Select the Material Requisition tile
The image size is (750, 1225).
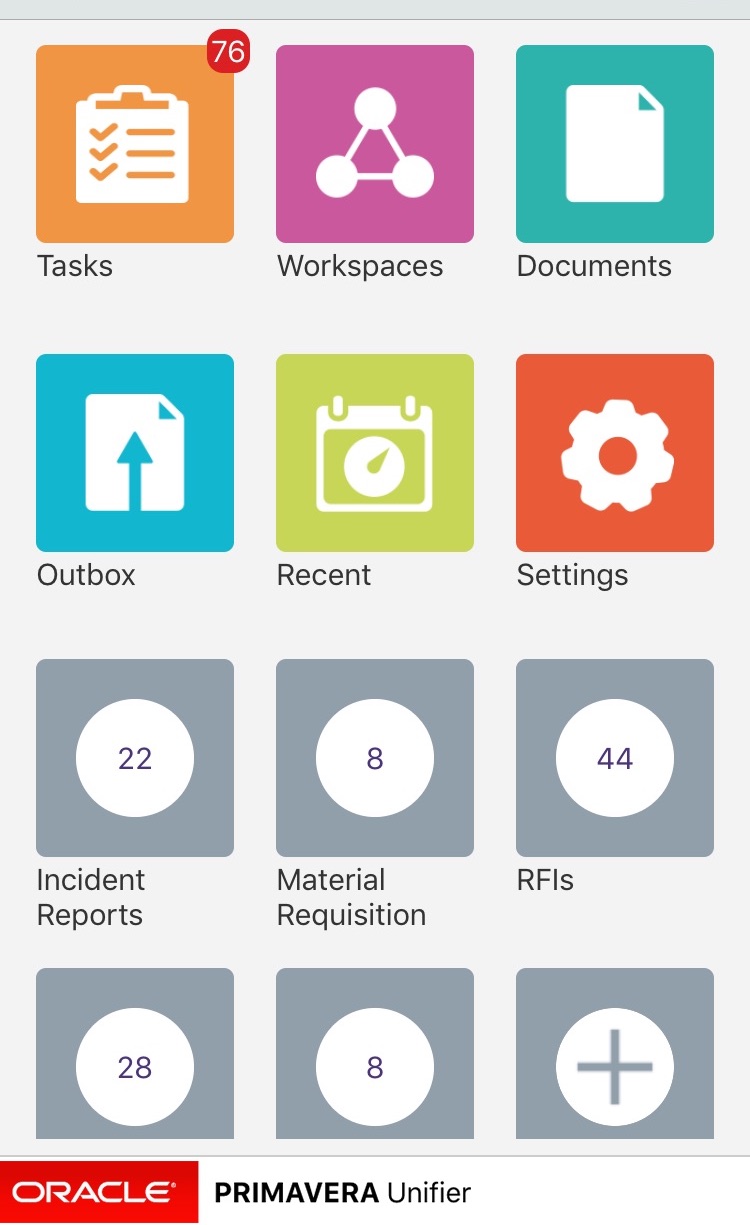tap(375, 758)
